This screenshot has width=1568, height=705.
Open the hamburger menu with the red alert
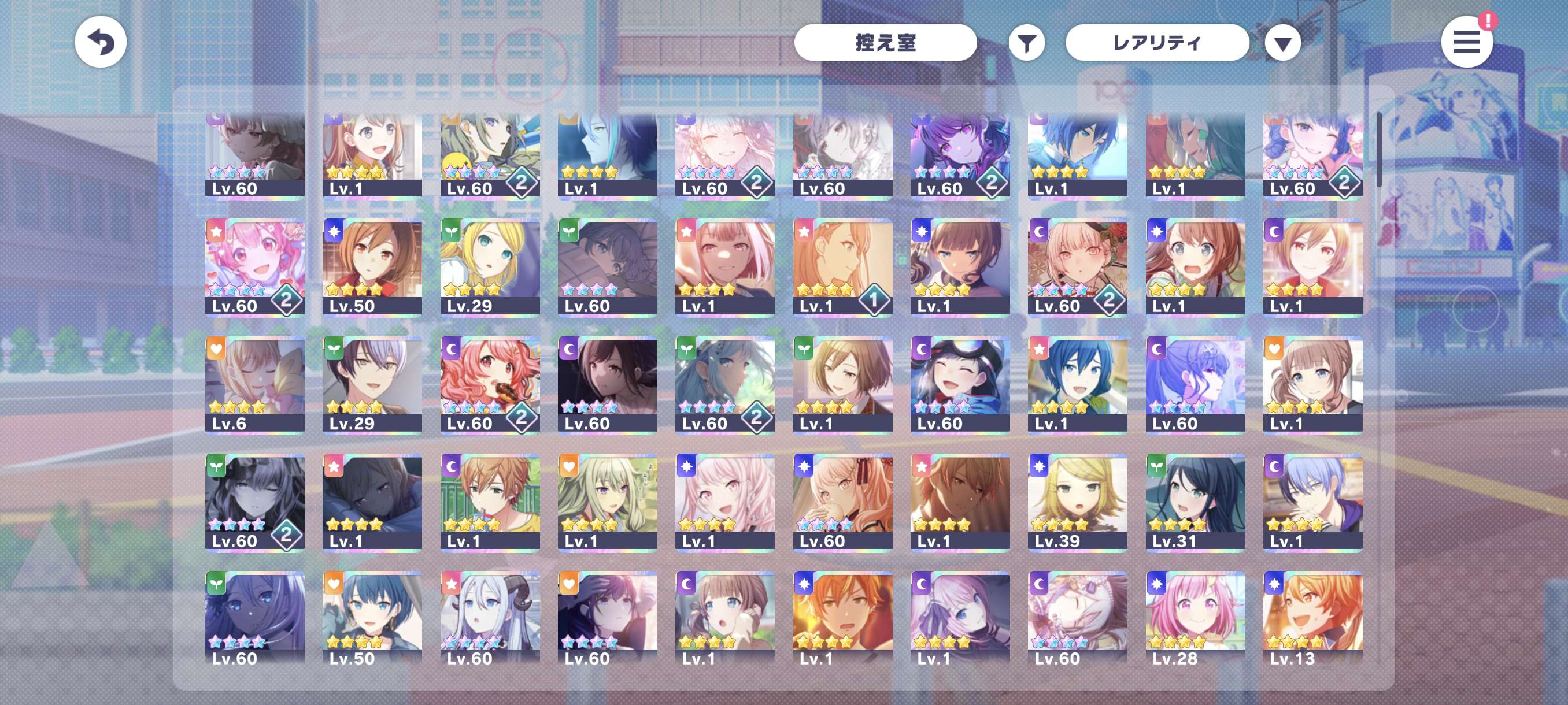click(1466, 43)
